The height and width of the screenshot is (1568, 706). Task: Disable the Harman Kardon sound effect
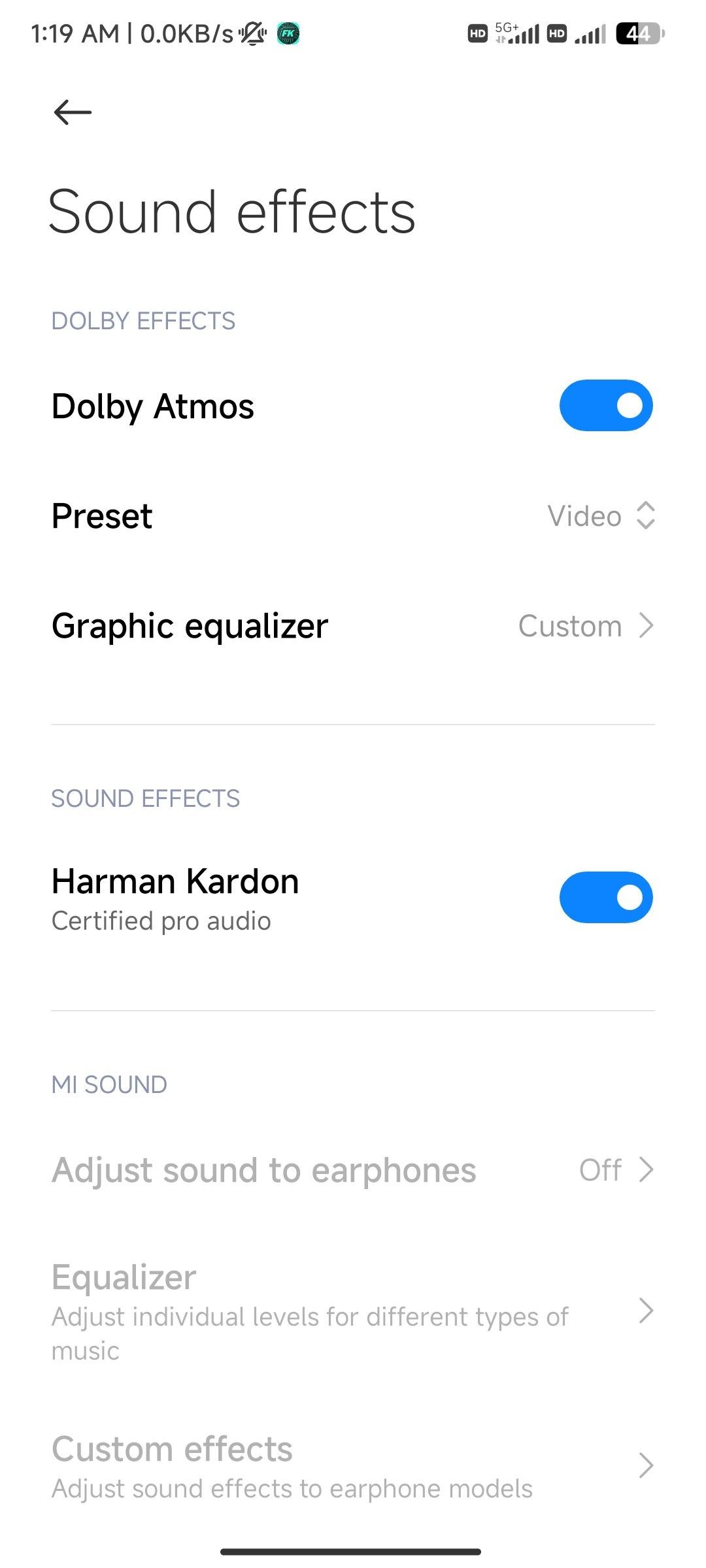(x=605, y=897)
